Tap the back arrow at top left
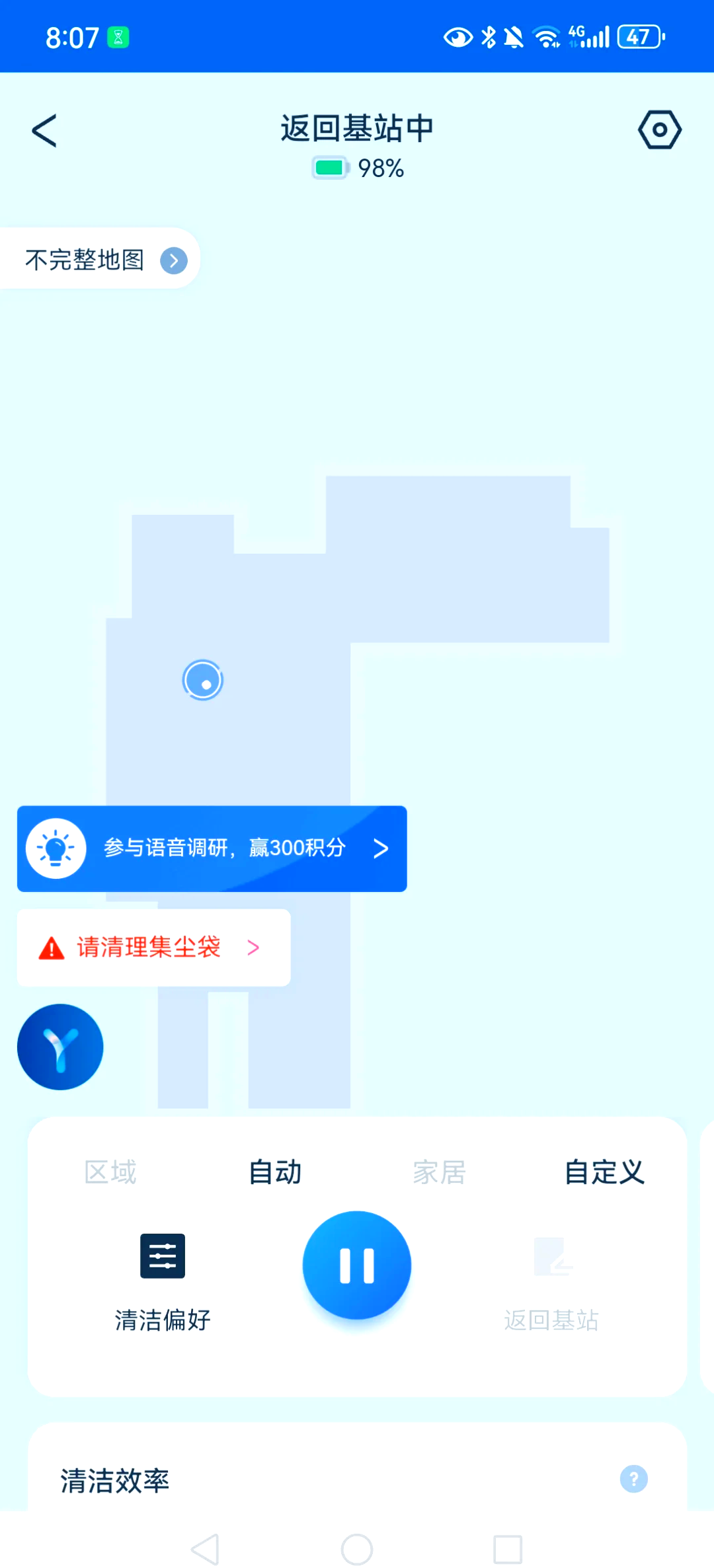The image size is (714, 1568). 44,130
